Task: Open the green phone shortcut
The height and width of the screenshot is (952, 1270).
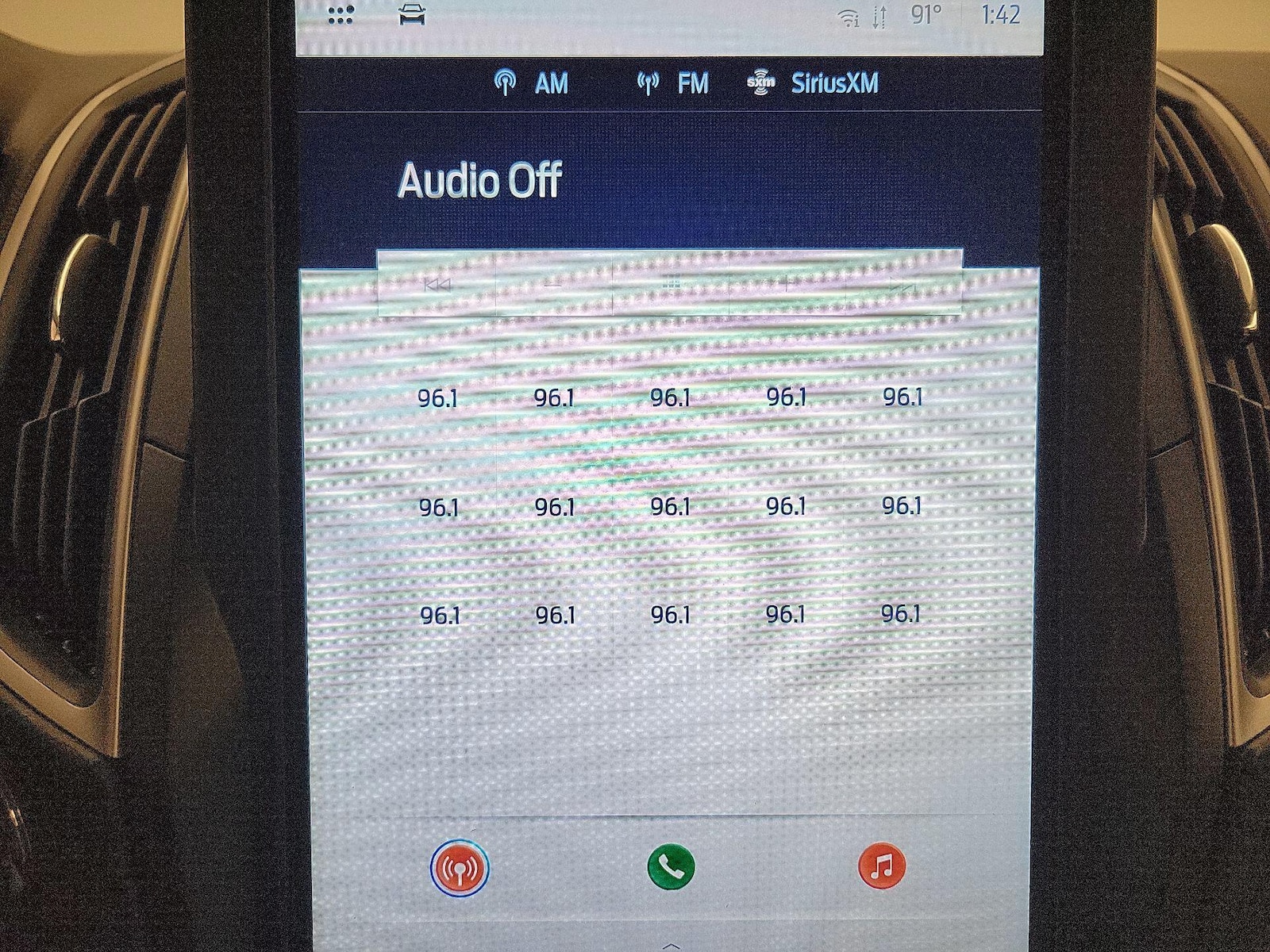Action: pos(671,867)
